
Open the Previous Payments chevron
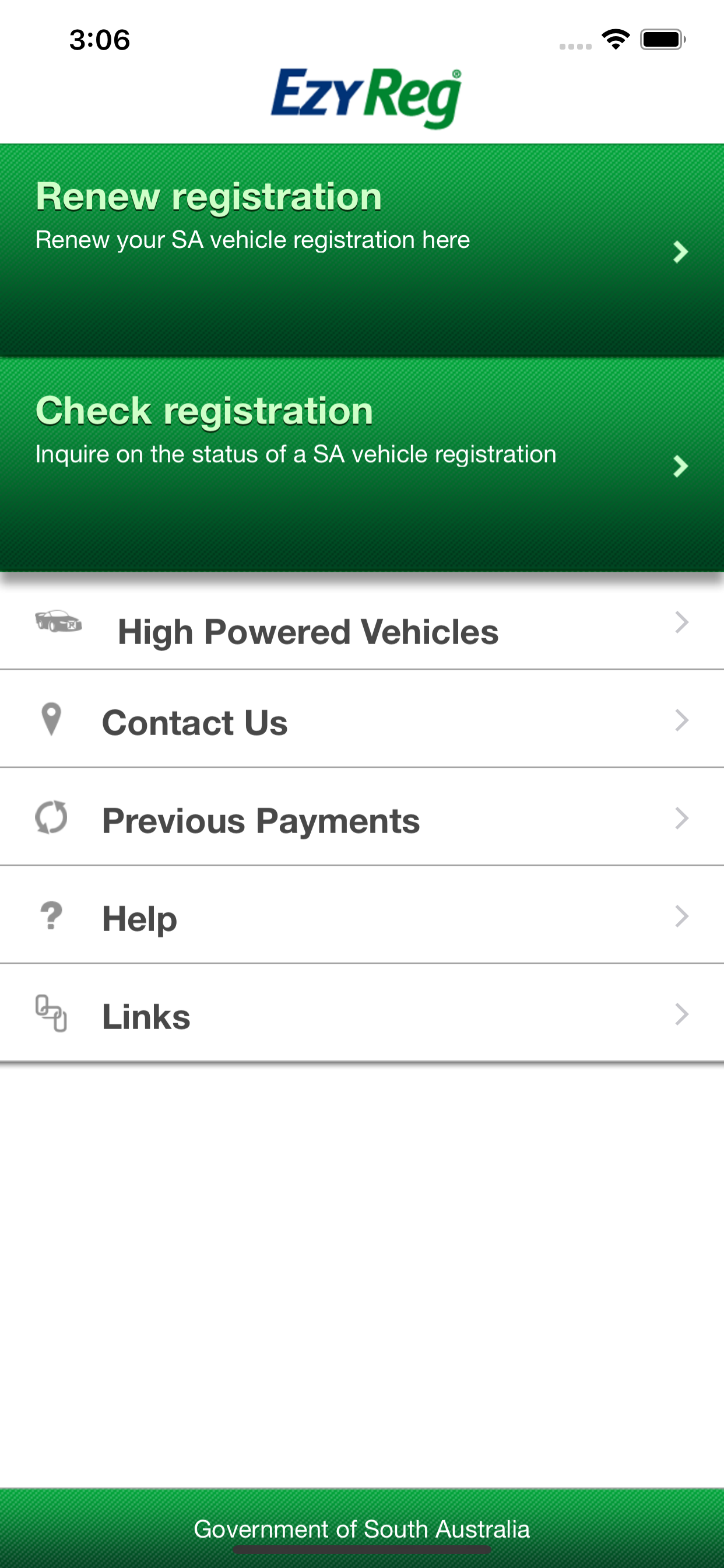(x=681, y=818)
